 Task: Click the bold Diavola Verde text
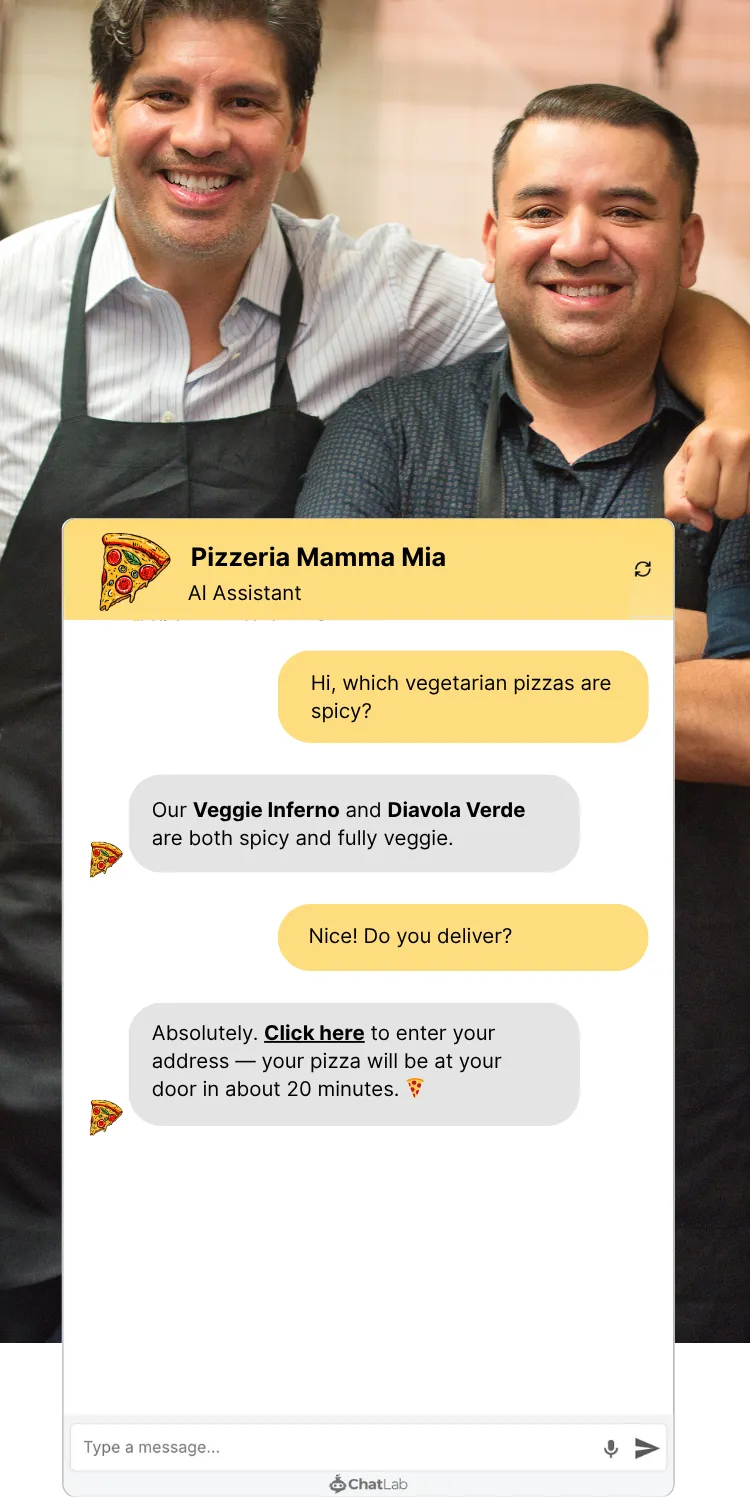tap(455, 810)
